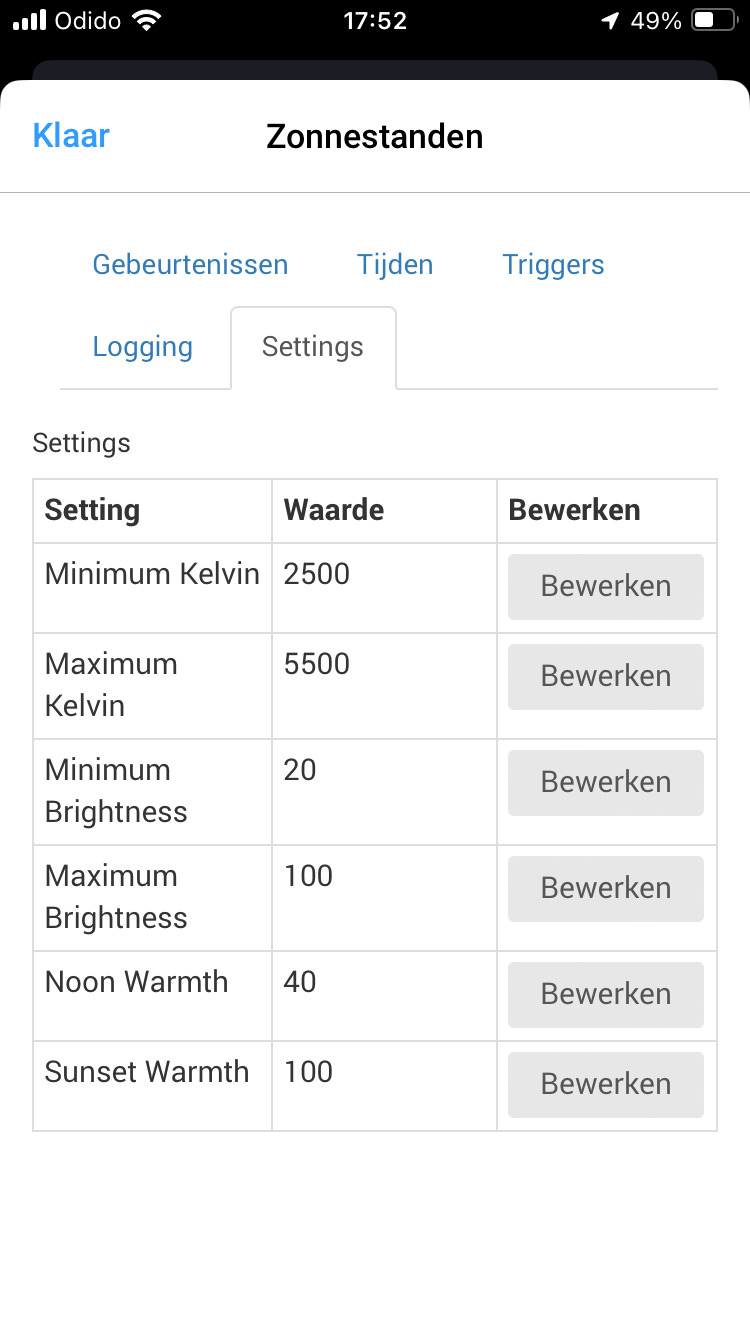
Task: Edit the Sunset Warmth setting
Action: coord(605,1085)
